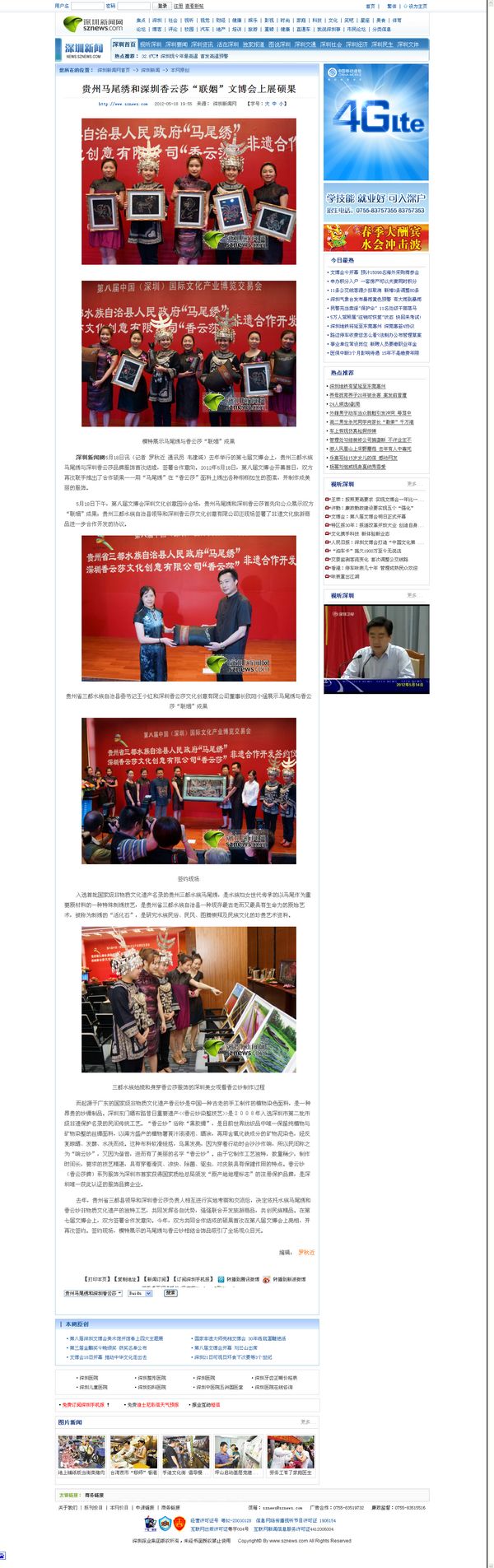This screenshot has width=494, height=1568.
Task: Select large font size 大
Action: point(267,104)
